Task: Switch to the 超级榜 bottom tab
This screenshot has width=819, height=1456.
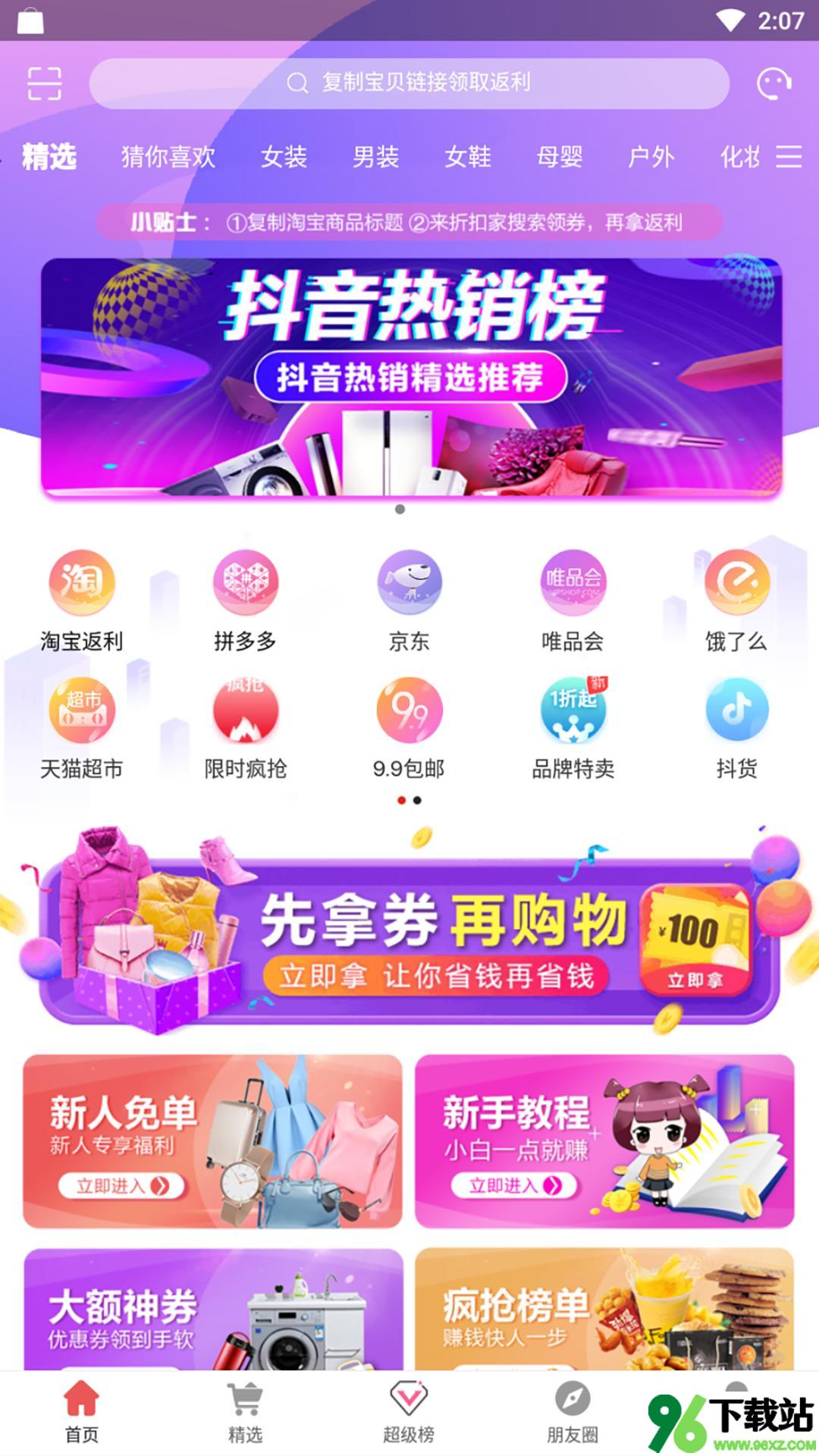Action: click(x=409, y=1413)
